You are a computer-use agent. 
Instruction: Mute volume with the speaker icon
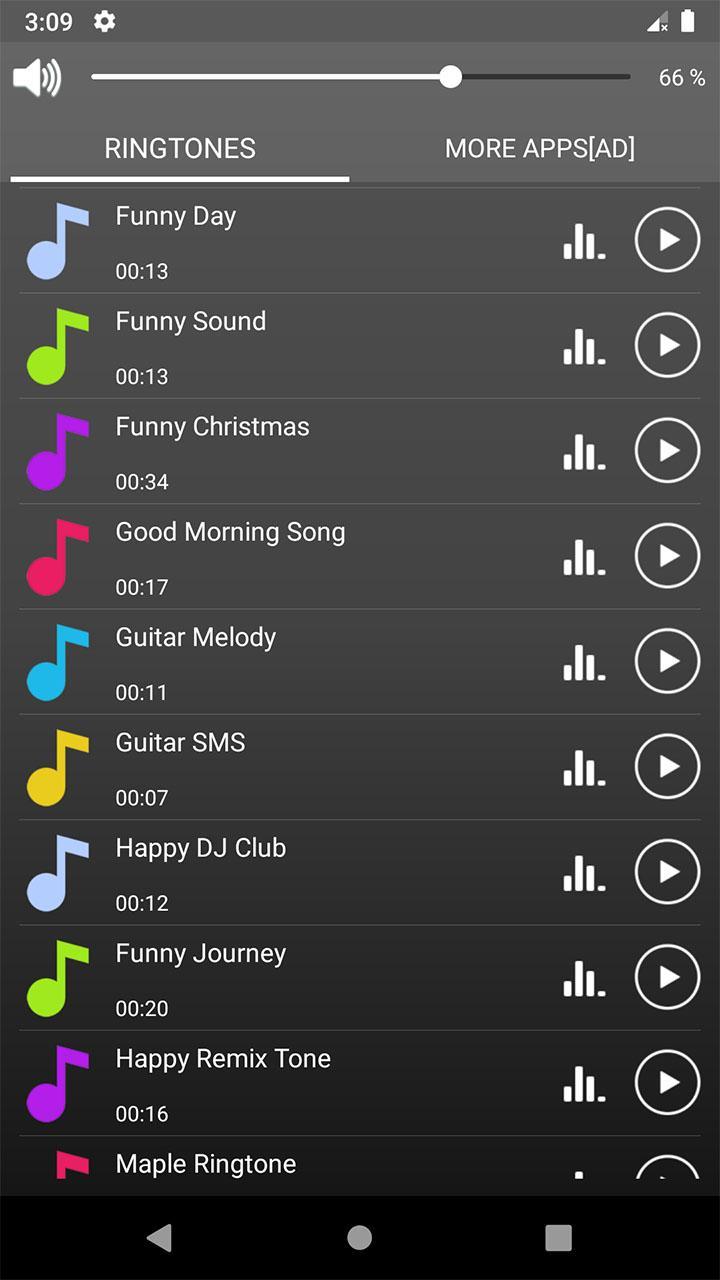pyautogui.click(x=37, y=77)
